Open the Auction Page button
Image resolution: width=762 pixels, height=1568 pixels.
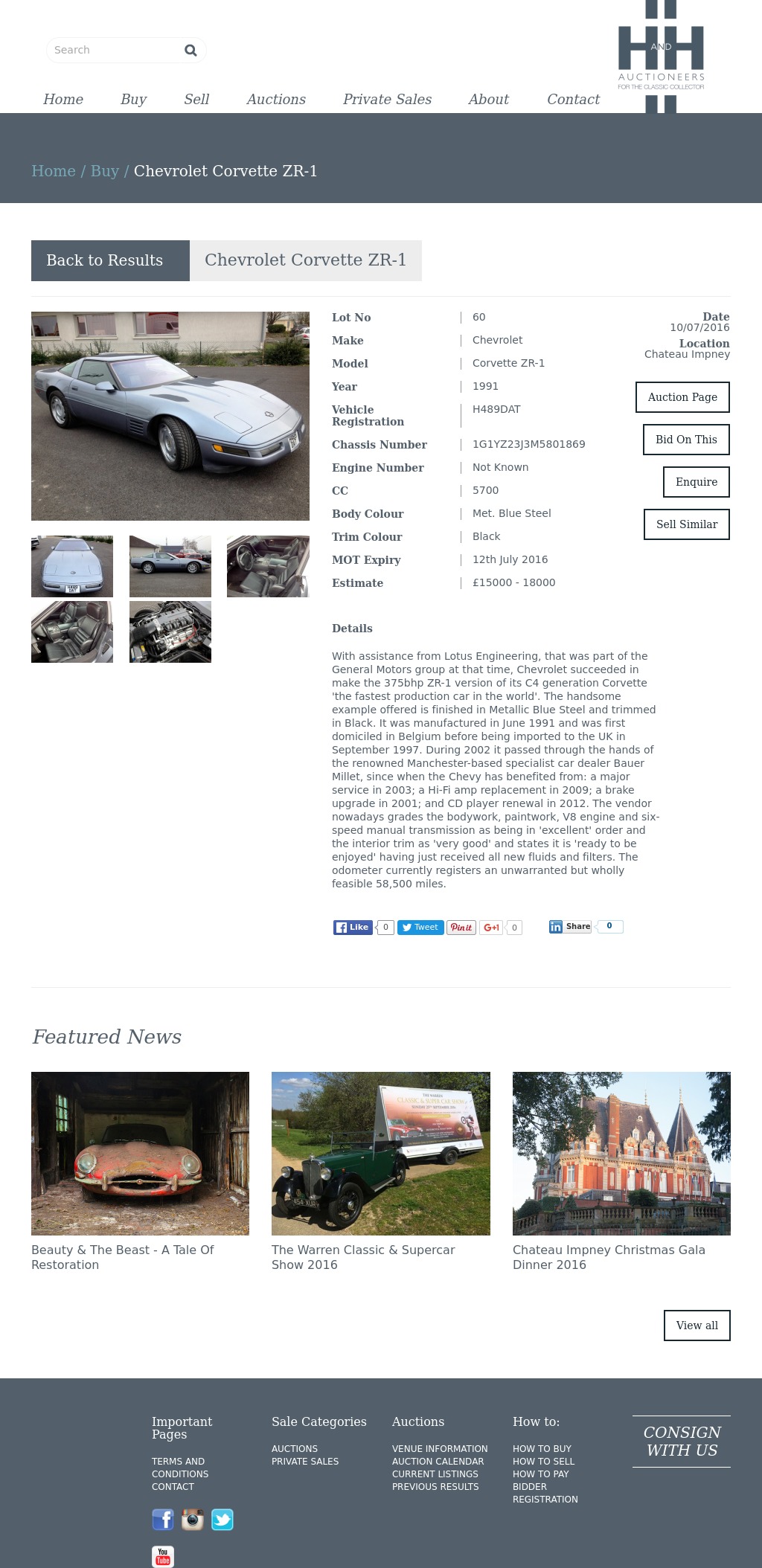click(x=682, y=397)
